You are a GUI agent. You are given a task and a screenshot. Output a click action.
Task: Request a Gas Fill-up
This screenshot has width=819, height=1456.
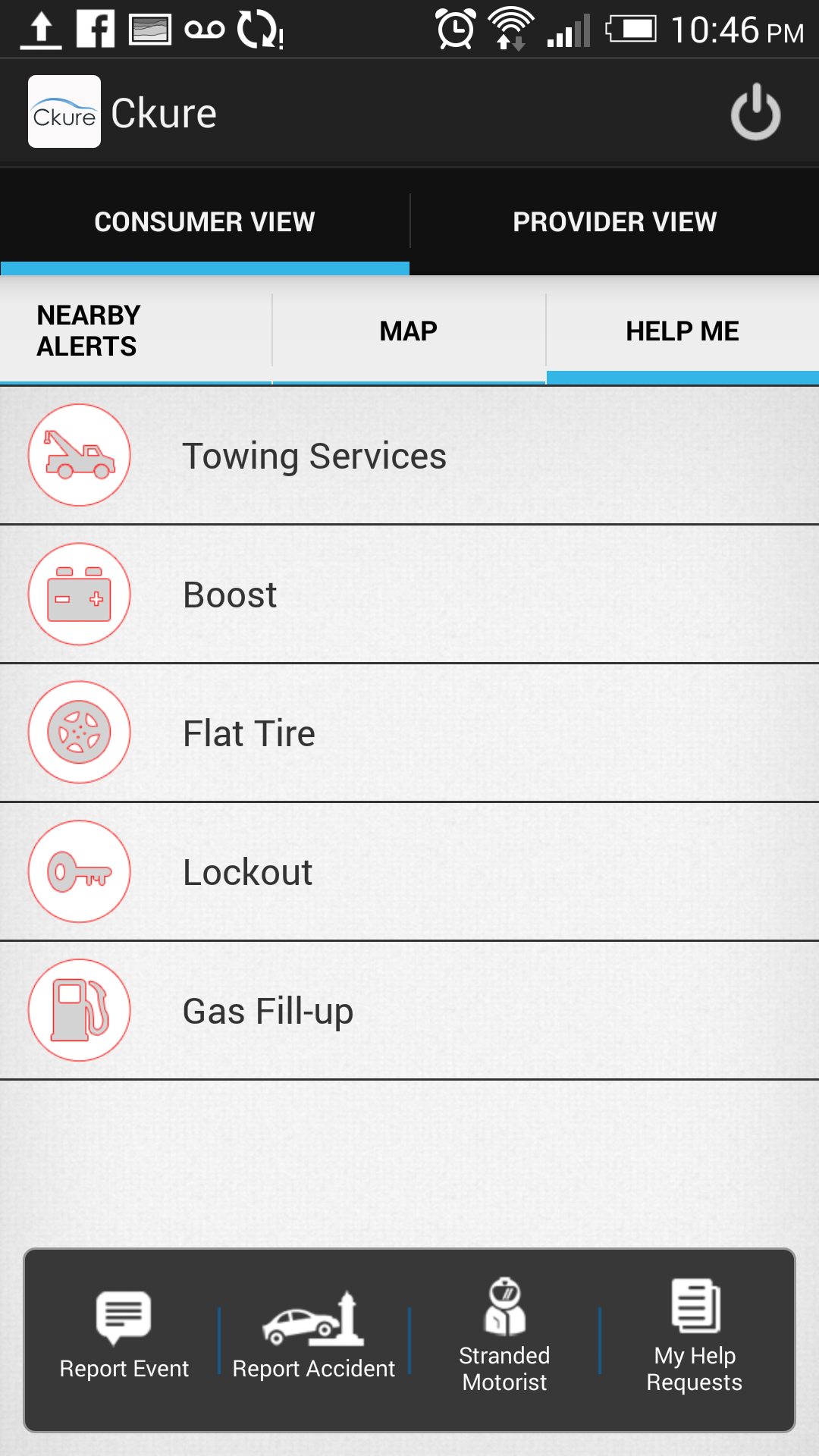click(409, 1010)
